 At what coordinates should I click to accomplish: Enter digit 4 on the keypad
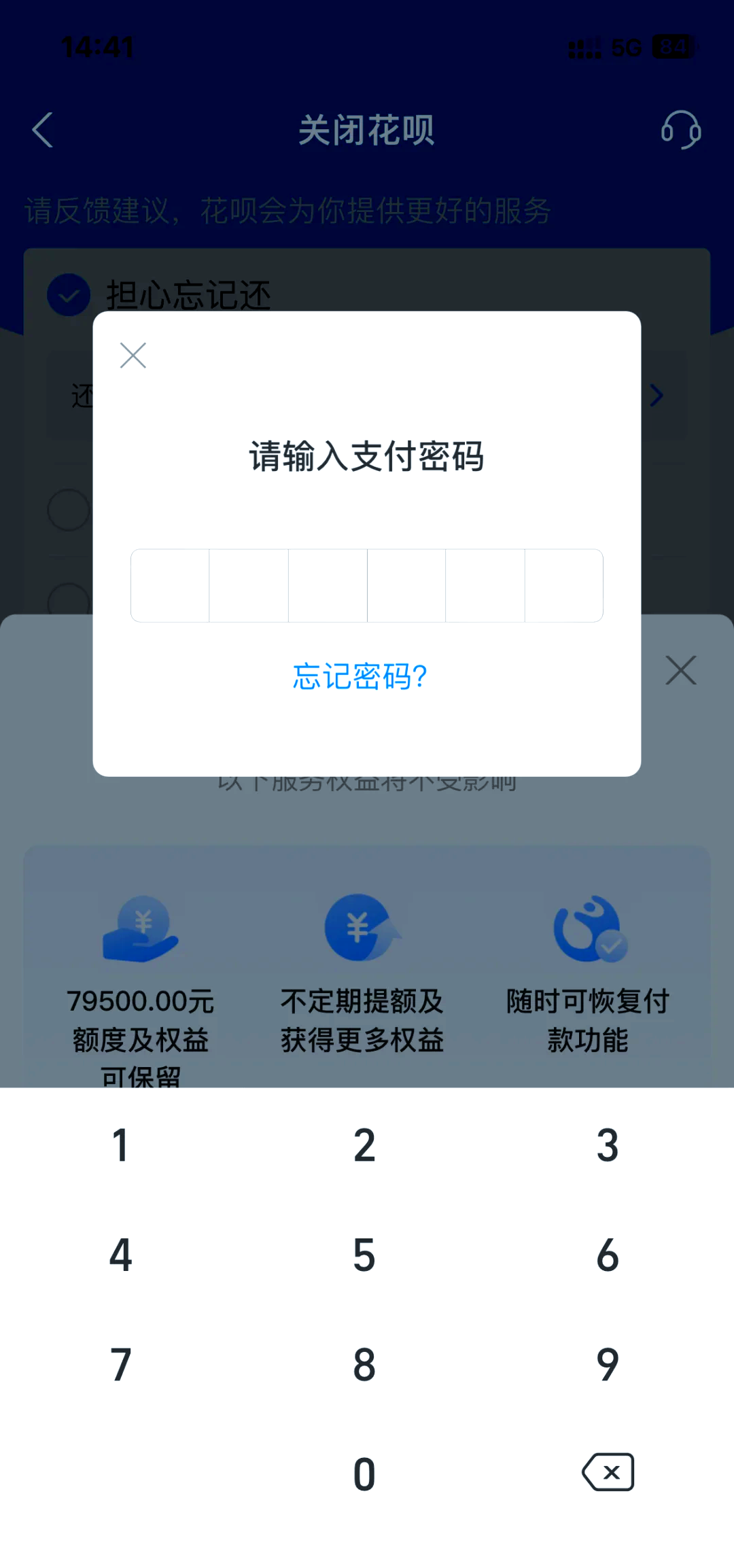click(121, 1255)
